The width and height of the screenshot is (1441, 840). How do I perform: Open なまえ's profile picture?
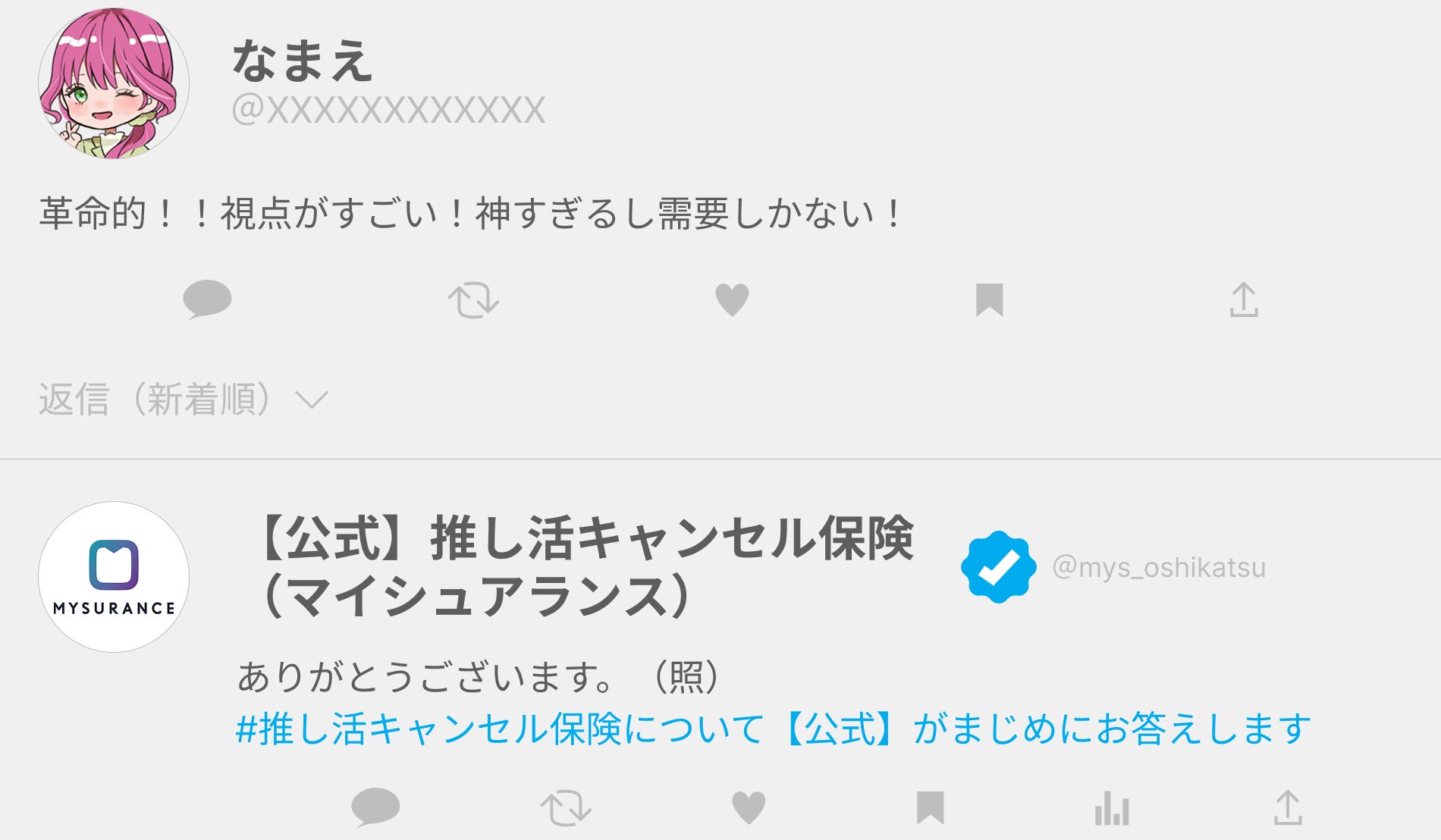pos(114,83)
